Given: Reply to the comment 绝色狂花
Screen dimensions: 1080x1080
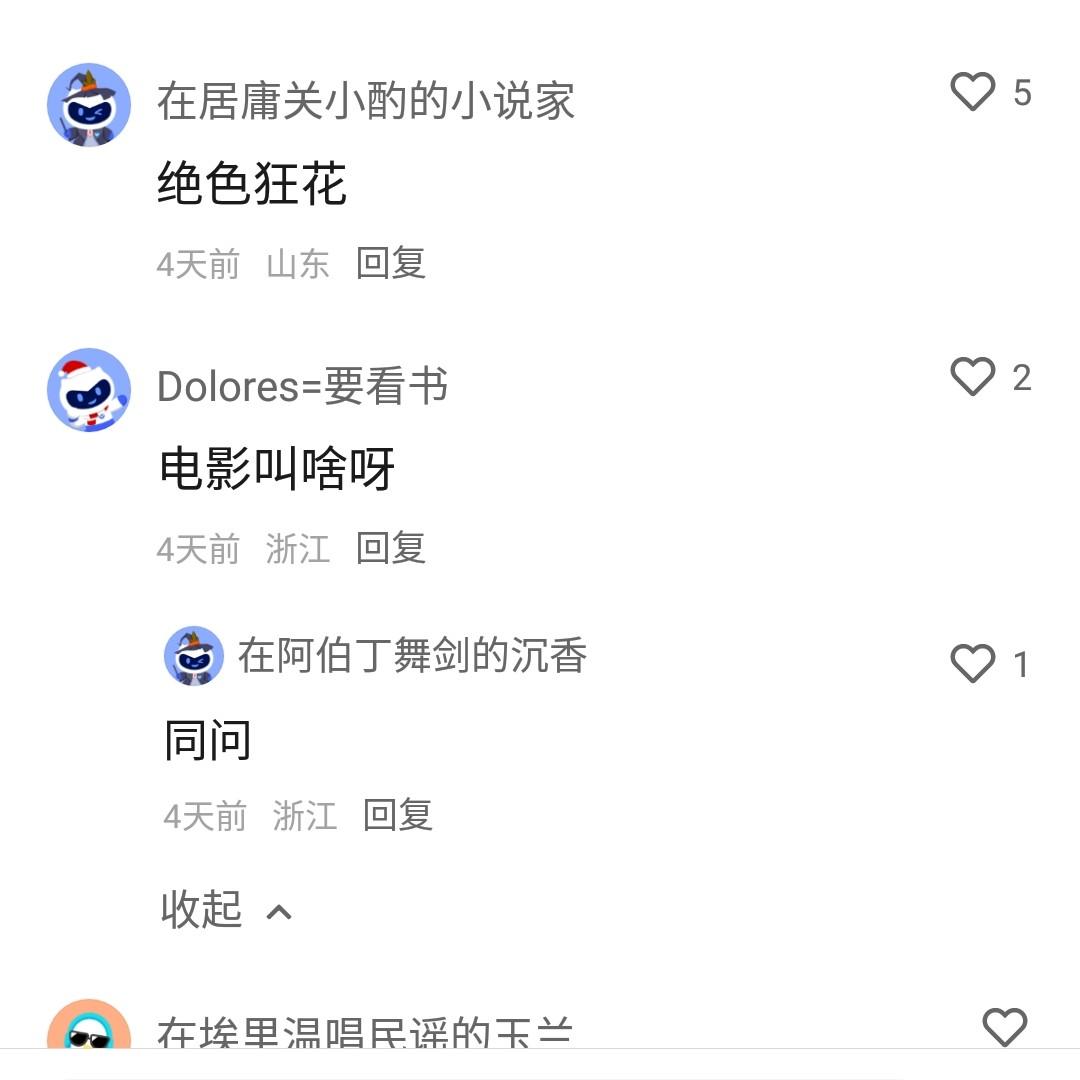Looking at the screenshot, I should pos(391,264).
